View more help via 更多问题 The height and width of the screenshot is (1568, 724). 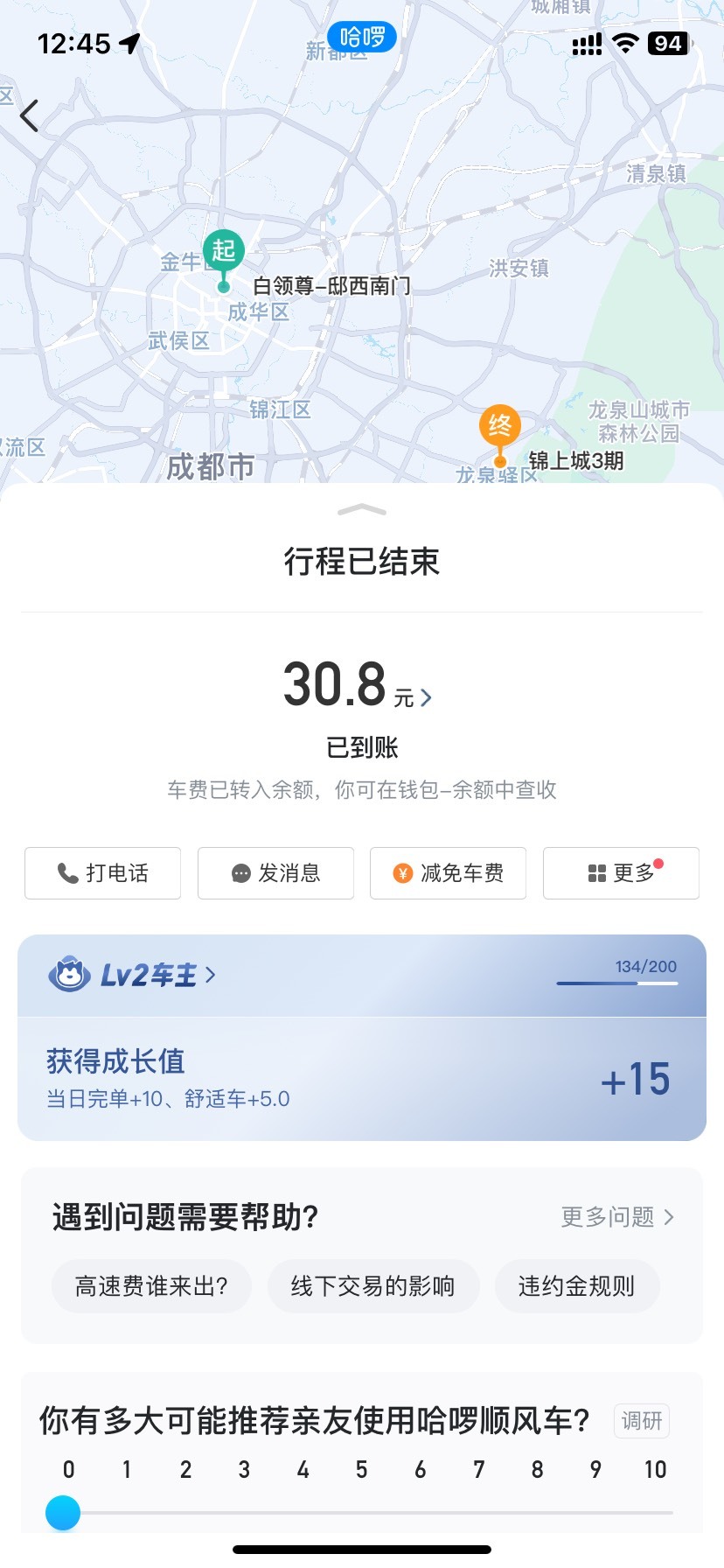pyautogui.click(x=618, y=1217)
